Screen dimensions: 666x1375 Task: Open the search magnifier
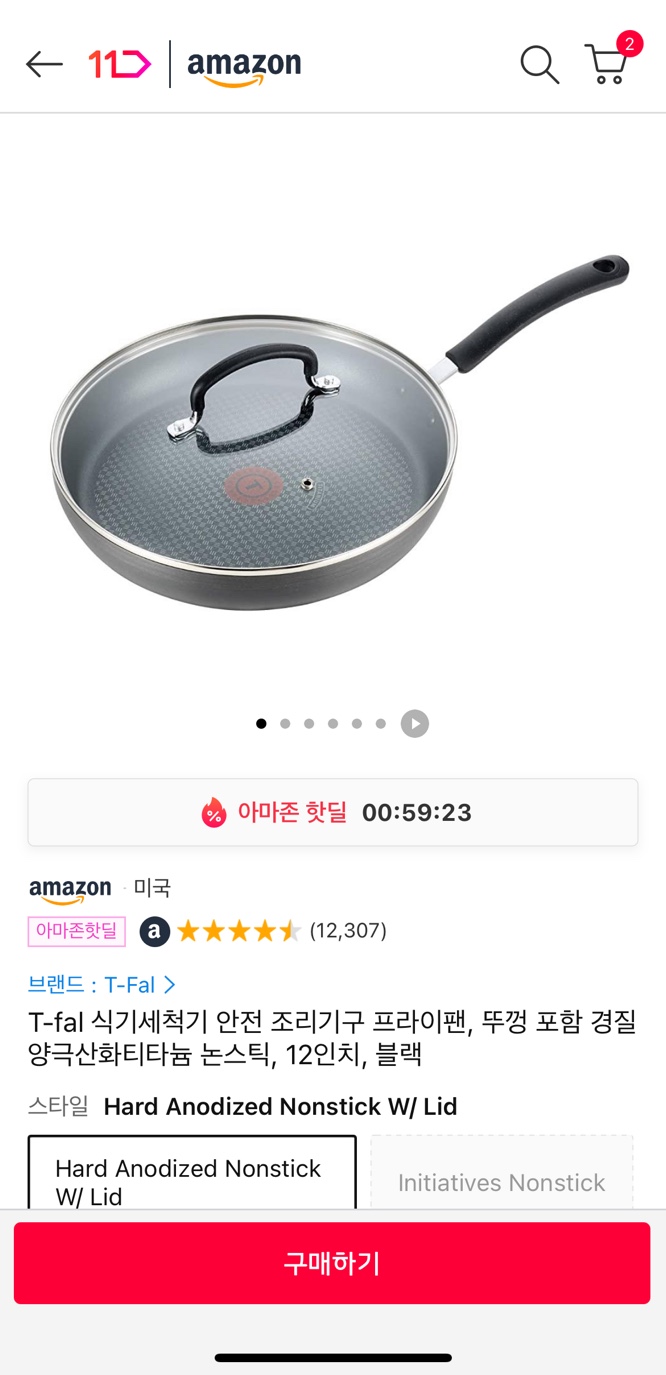pyautogui.click(x=539, y=65)
